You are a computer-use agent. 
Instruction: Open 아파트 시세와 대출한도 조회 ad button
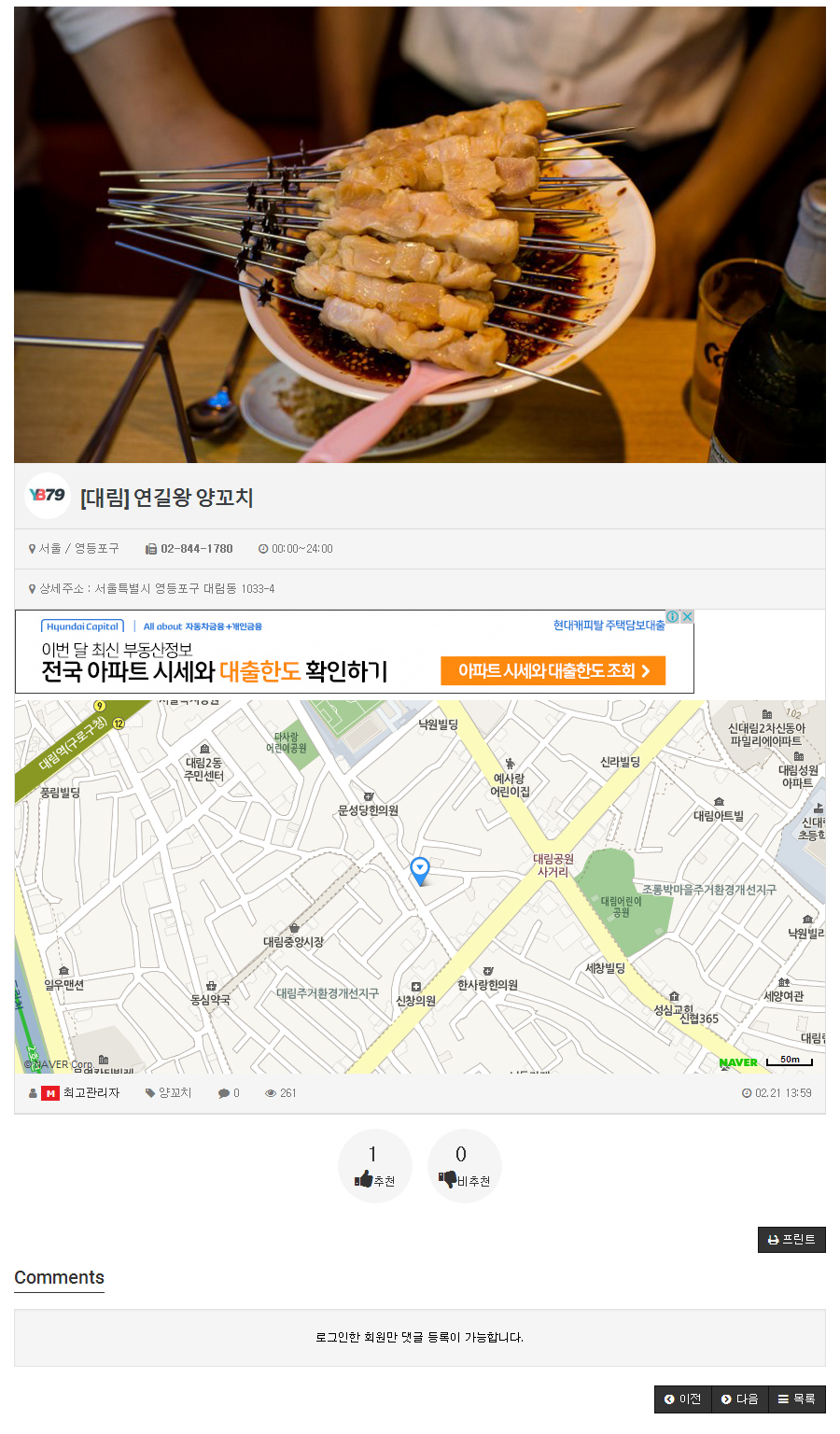tap(553, 671)
